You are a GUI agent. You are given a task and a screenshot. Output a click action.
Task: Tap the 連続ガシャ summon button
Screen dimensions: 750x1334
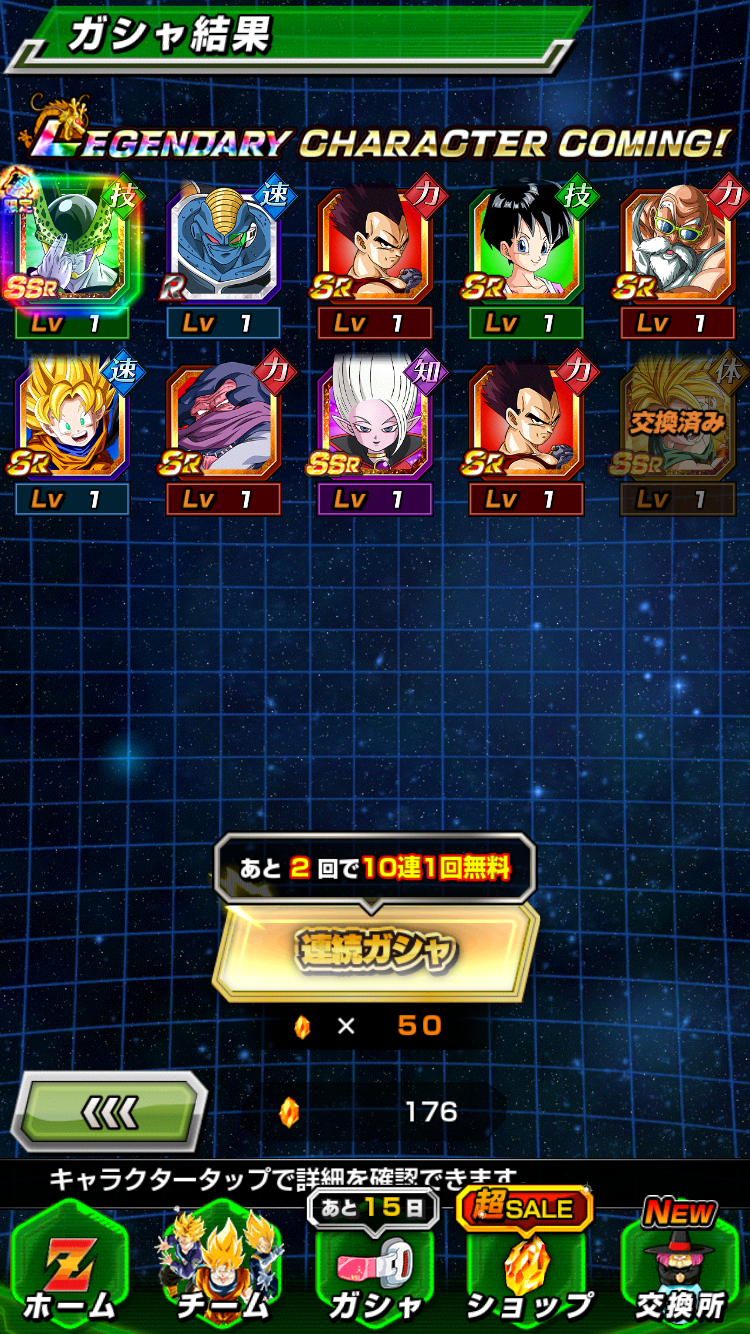coord(375,951)
